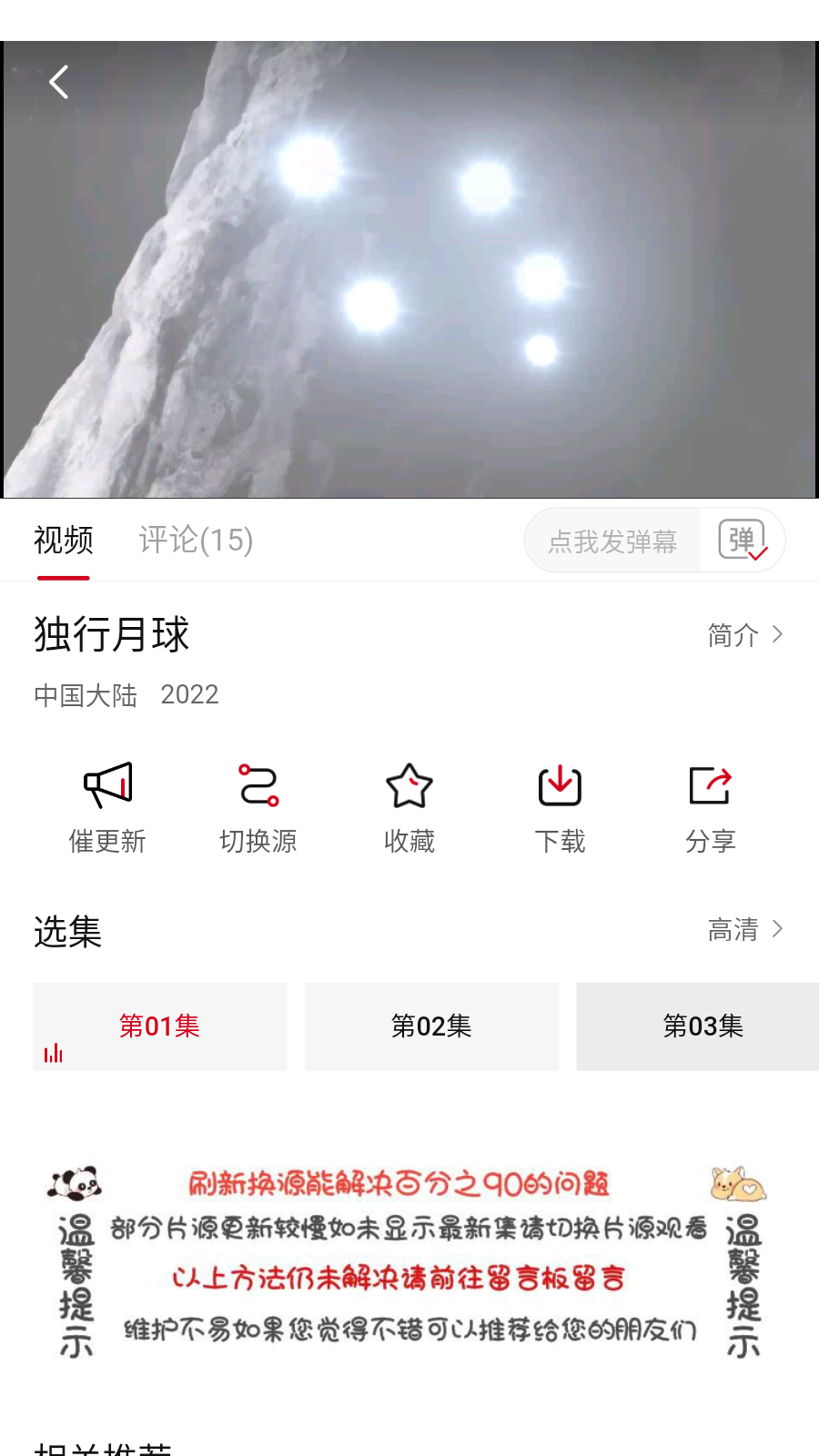Screen dimensions: 819x1456
Task: Open the 高清 quality selector
Action: pos(744,929)
